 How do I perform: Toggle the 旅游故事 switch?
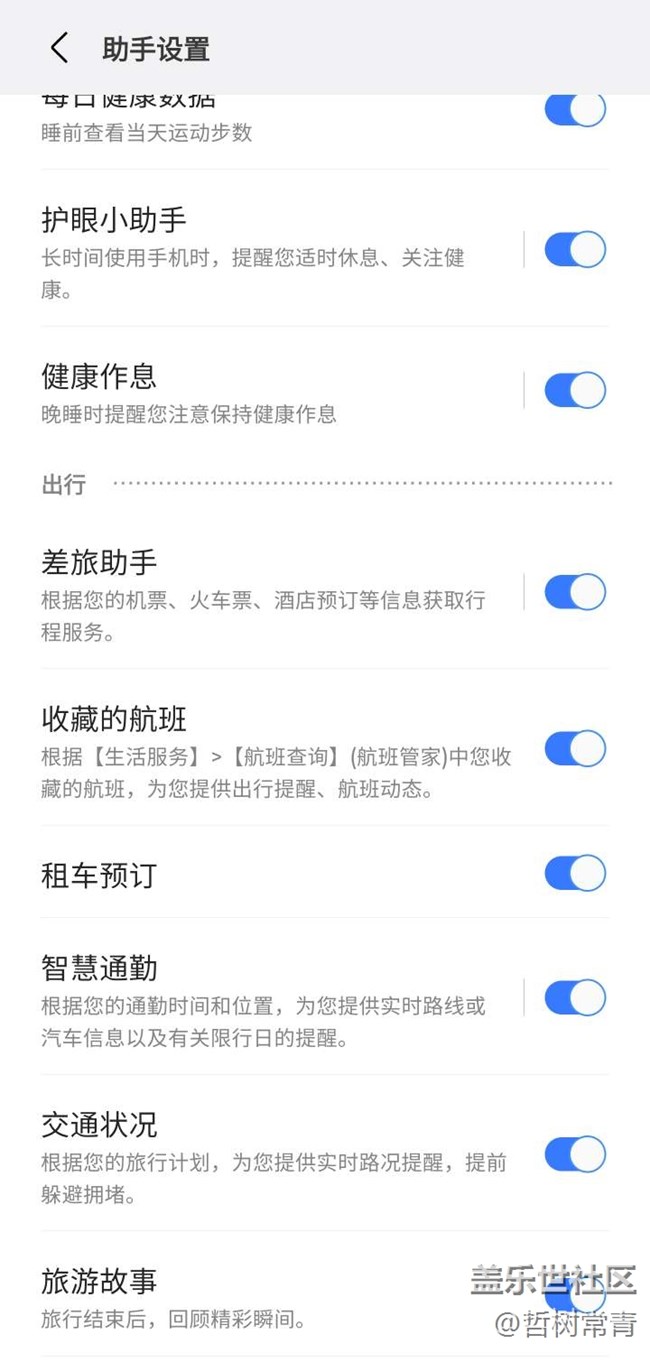575,1296
